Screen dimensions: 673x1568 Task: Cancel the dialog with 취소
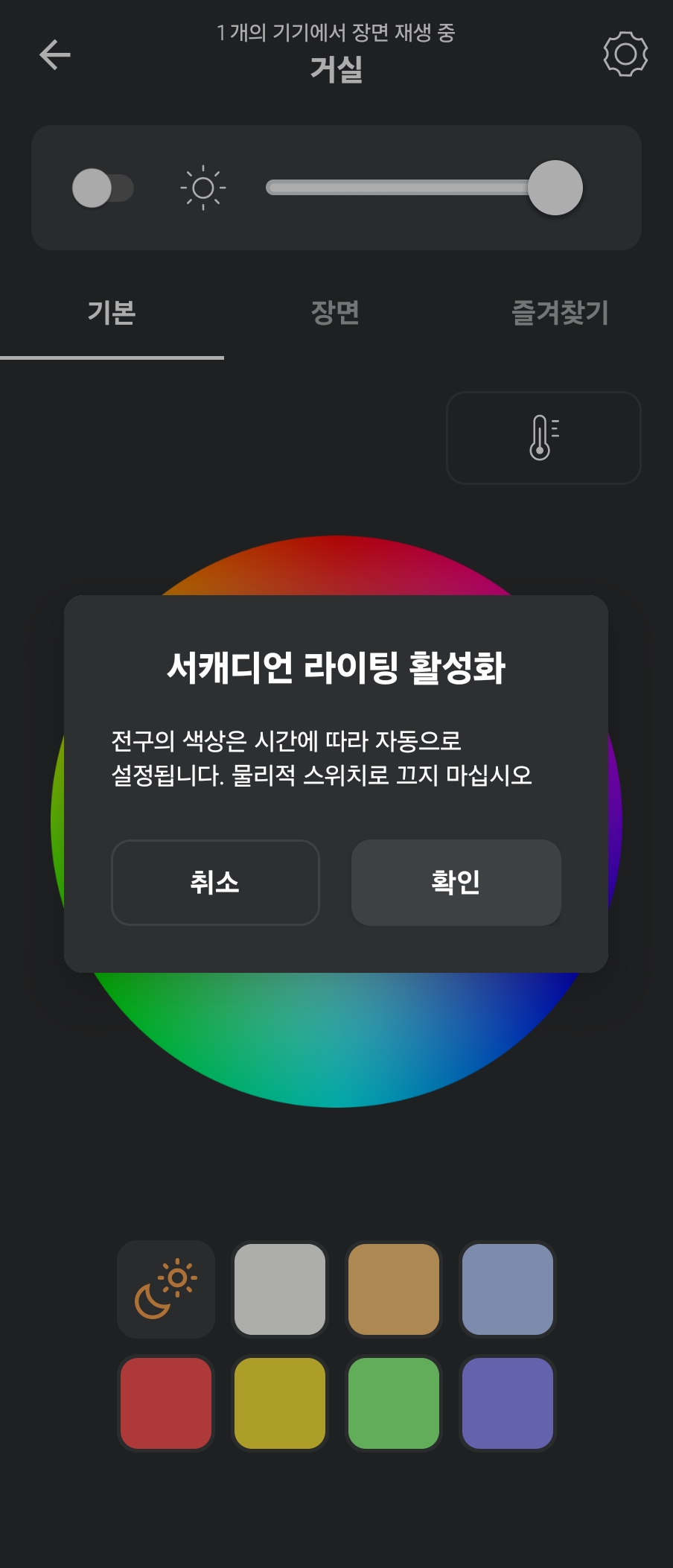215,883
